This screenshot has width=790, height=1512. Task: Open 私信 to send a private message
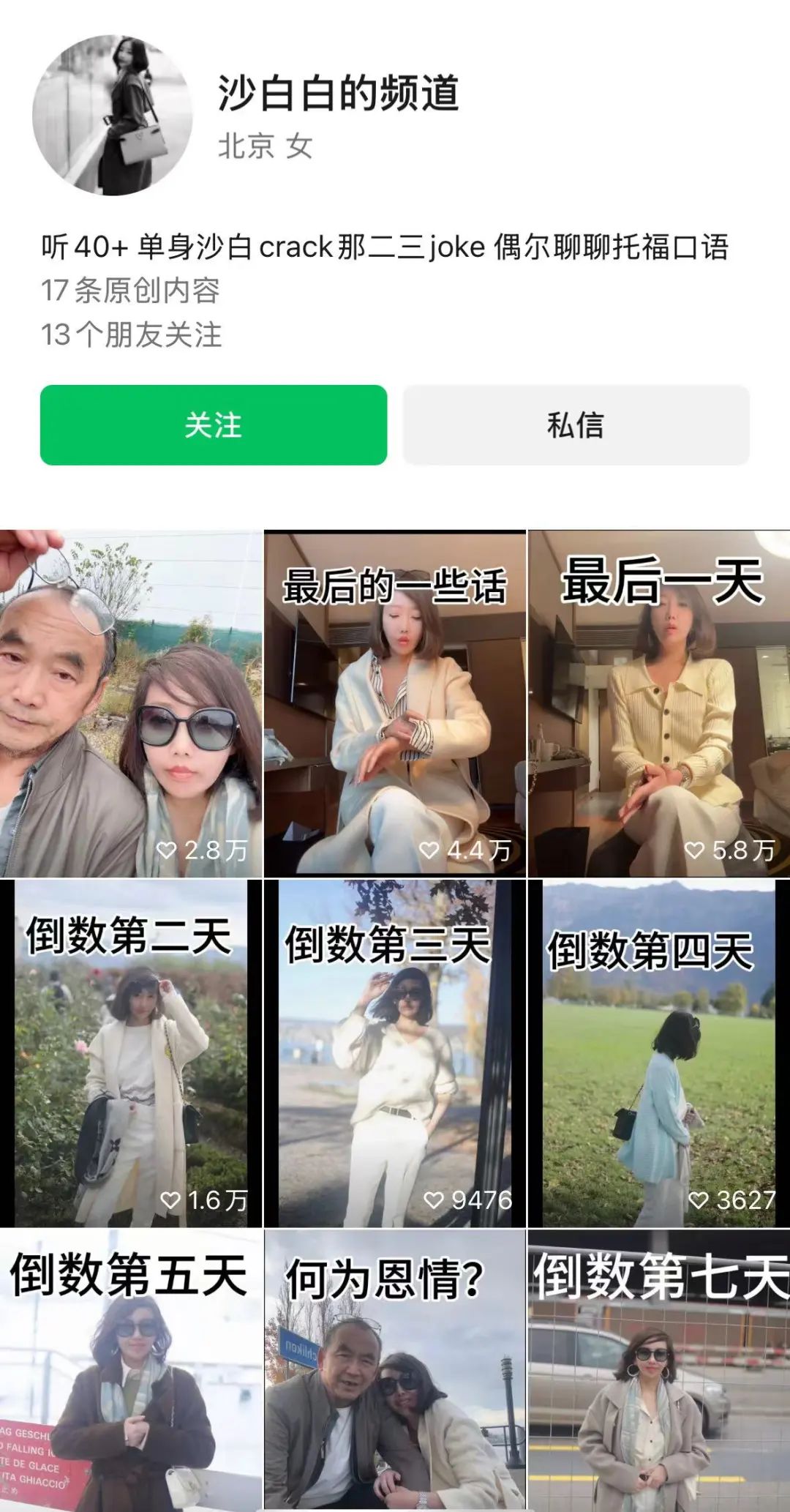point(576,425)
